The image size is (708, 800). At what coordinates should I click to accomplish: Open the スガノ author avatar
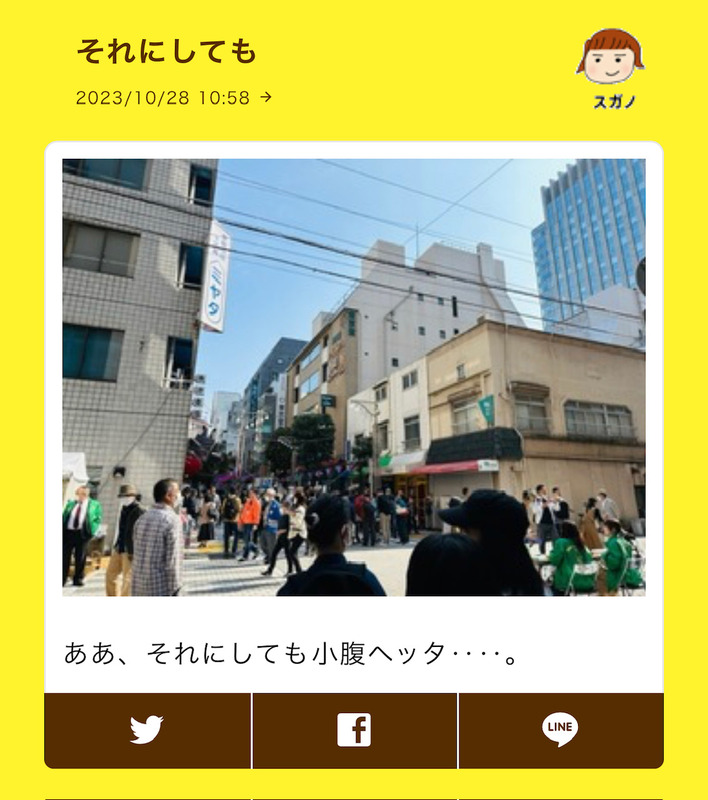click(x=610, y=60)
